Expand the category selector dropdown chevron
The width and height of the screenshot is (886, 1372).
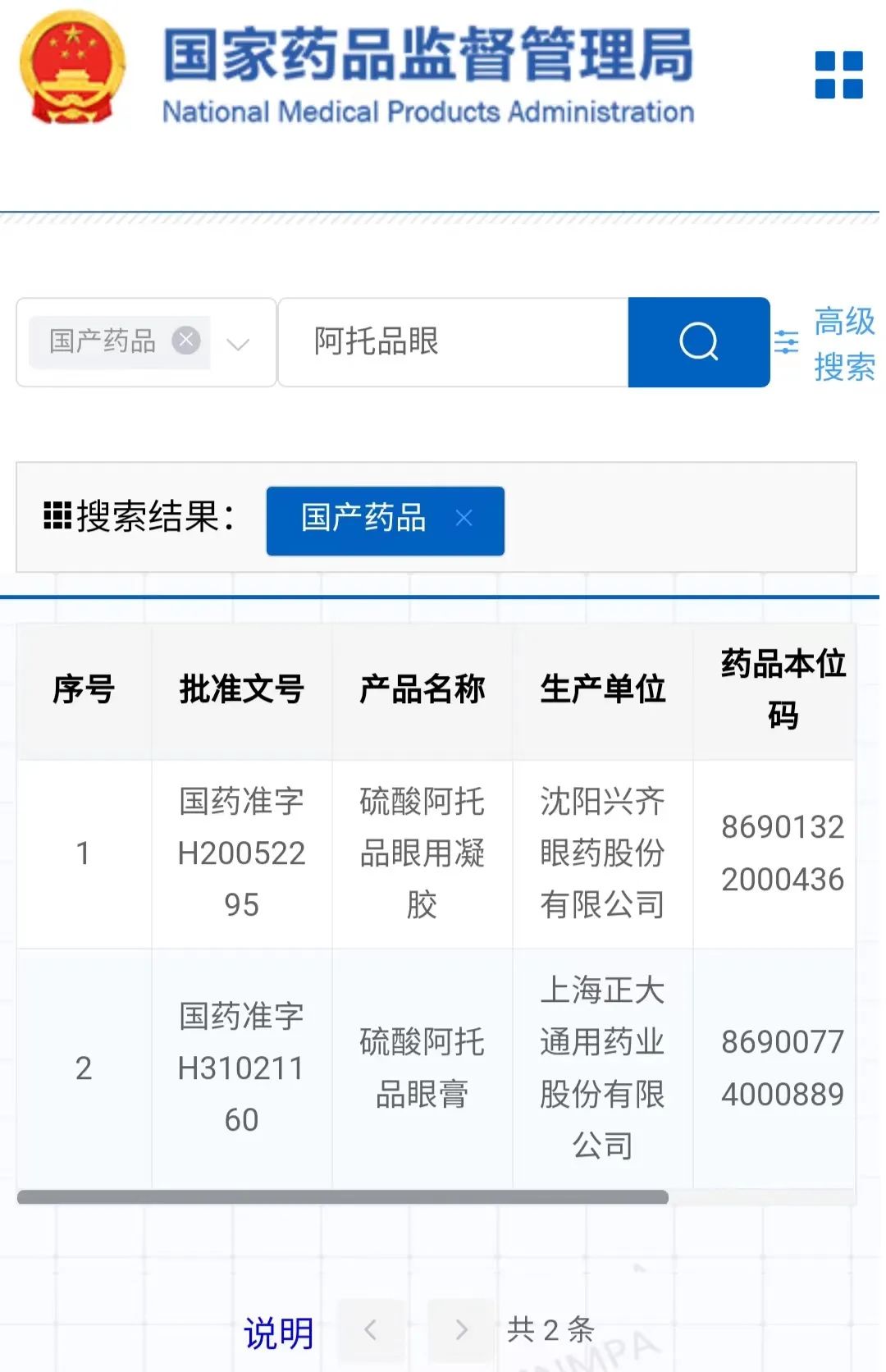pos(239,342)
